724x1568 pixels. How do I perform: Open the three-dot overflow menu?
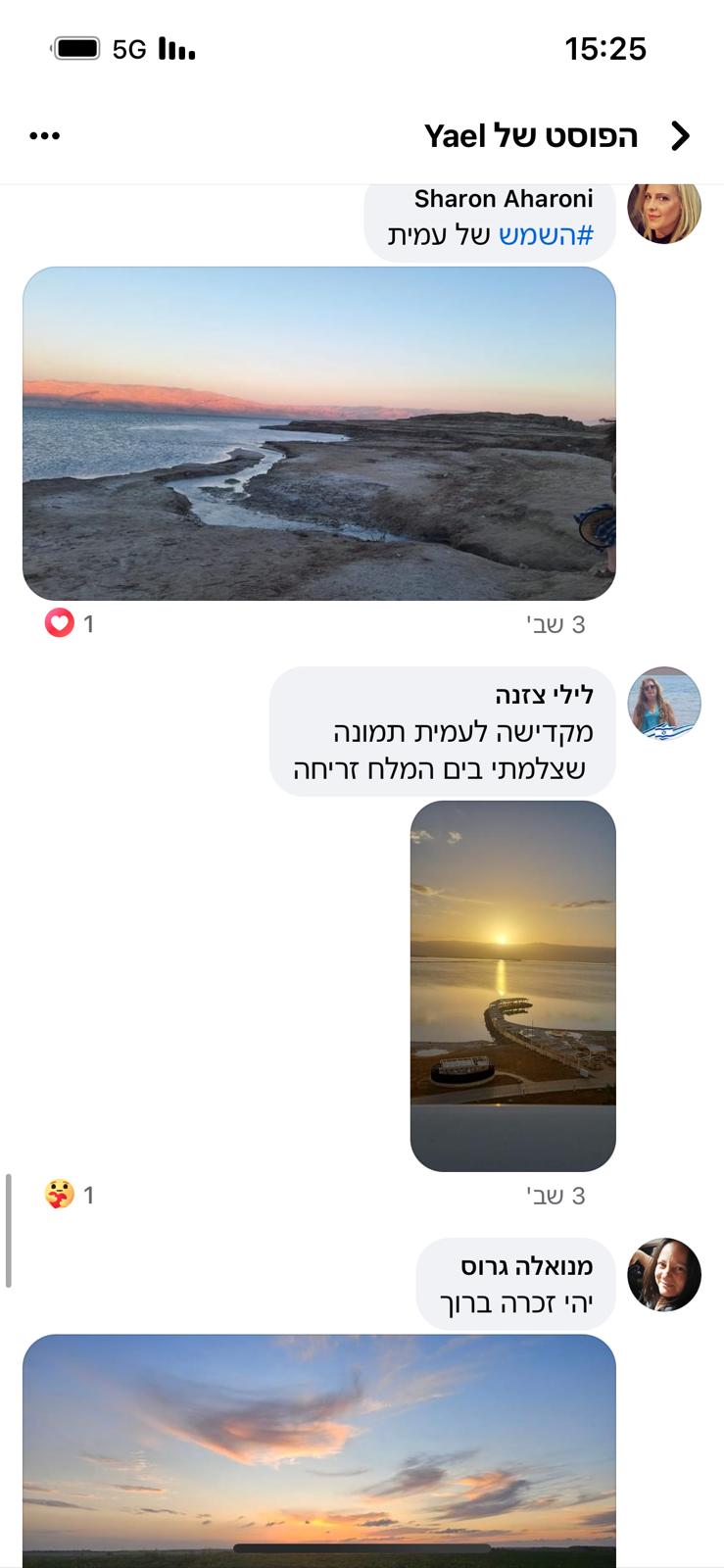point(45,136)
